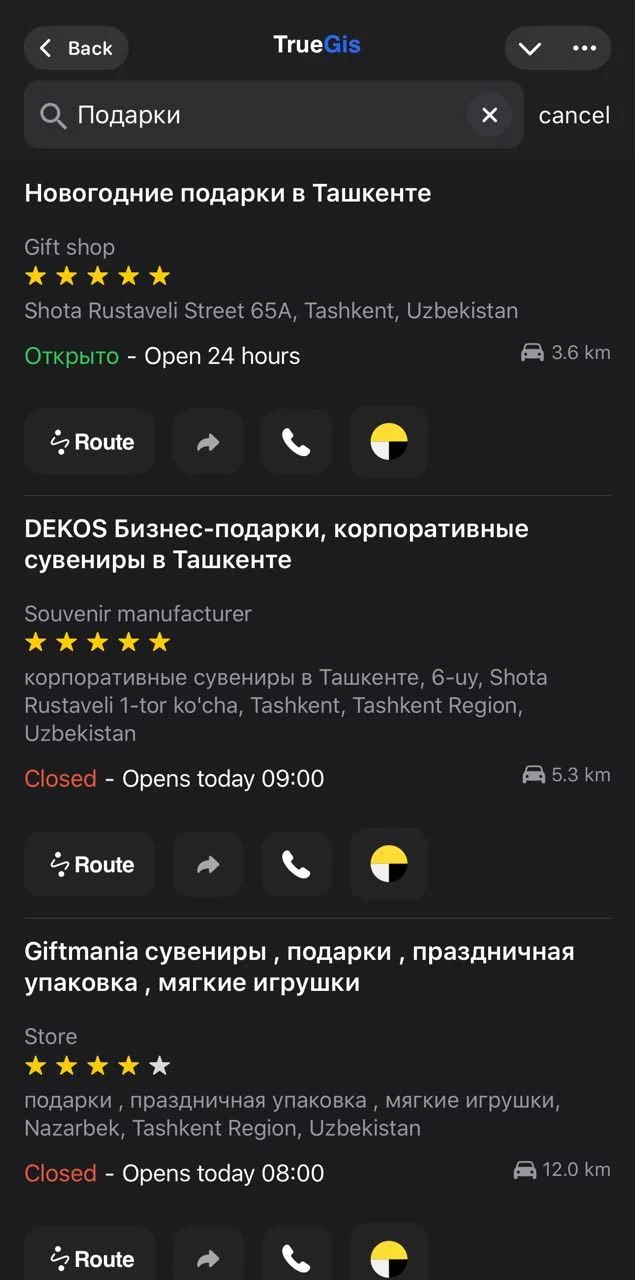Clear the search text with the X

pos(489,115)
